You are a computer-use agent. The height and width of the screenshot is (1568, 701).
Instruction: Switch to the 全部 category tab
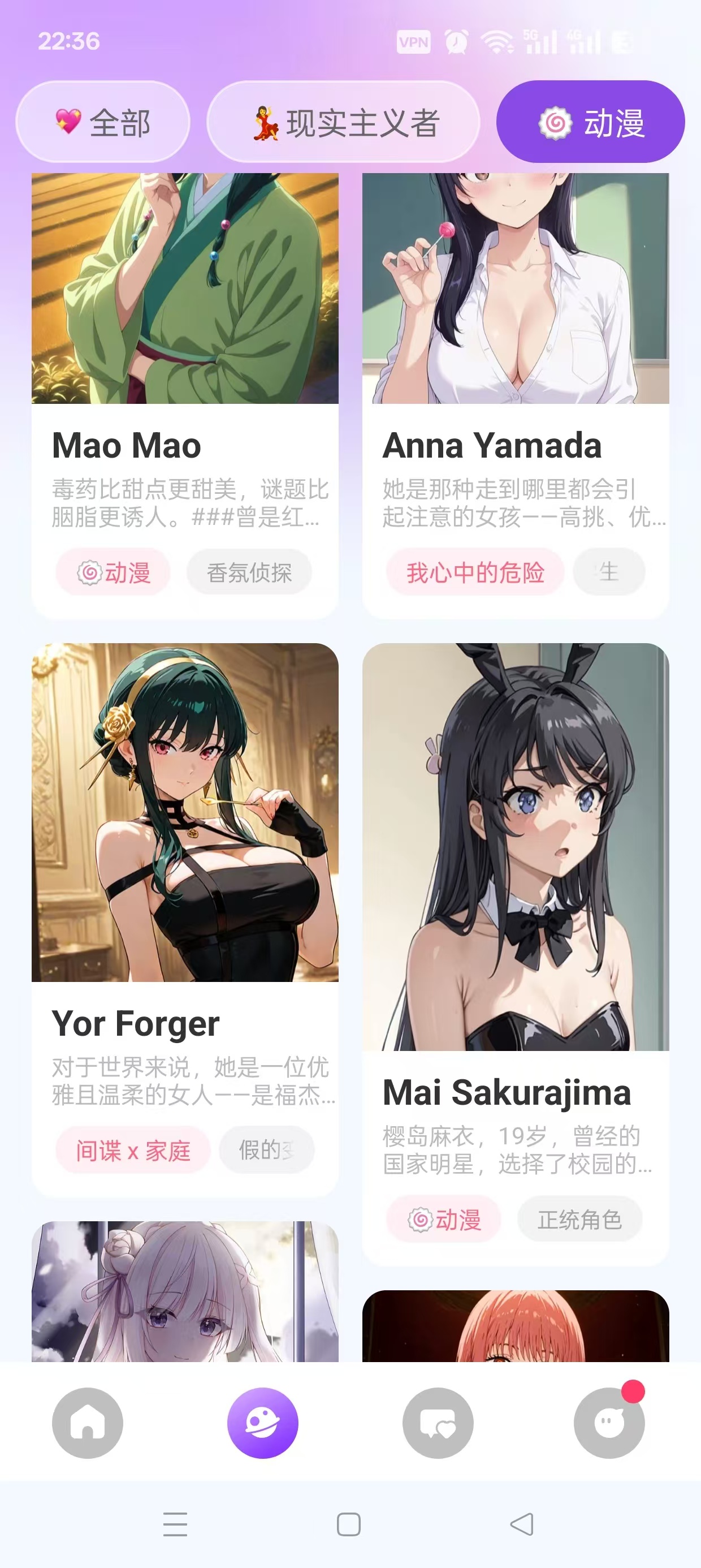[x=102, y=122]
